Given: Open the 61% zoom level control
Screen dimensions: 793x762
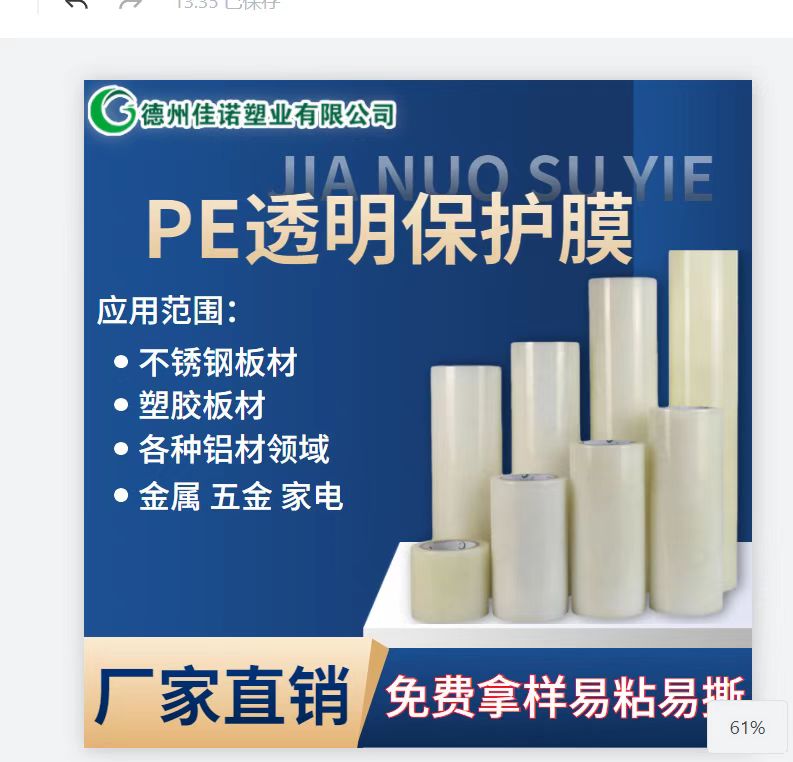Looking at the screenshot, I should pyautogui.click(x=747, y=728).
